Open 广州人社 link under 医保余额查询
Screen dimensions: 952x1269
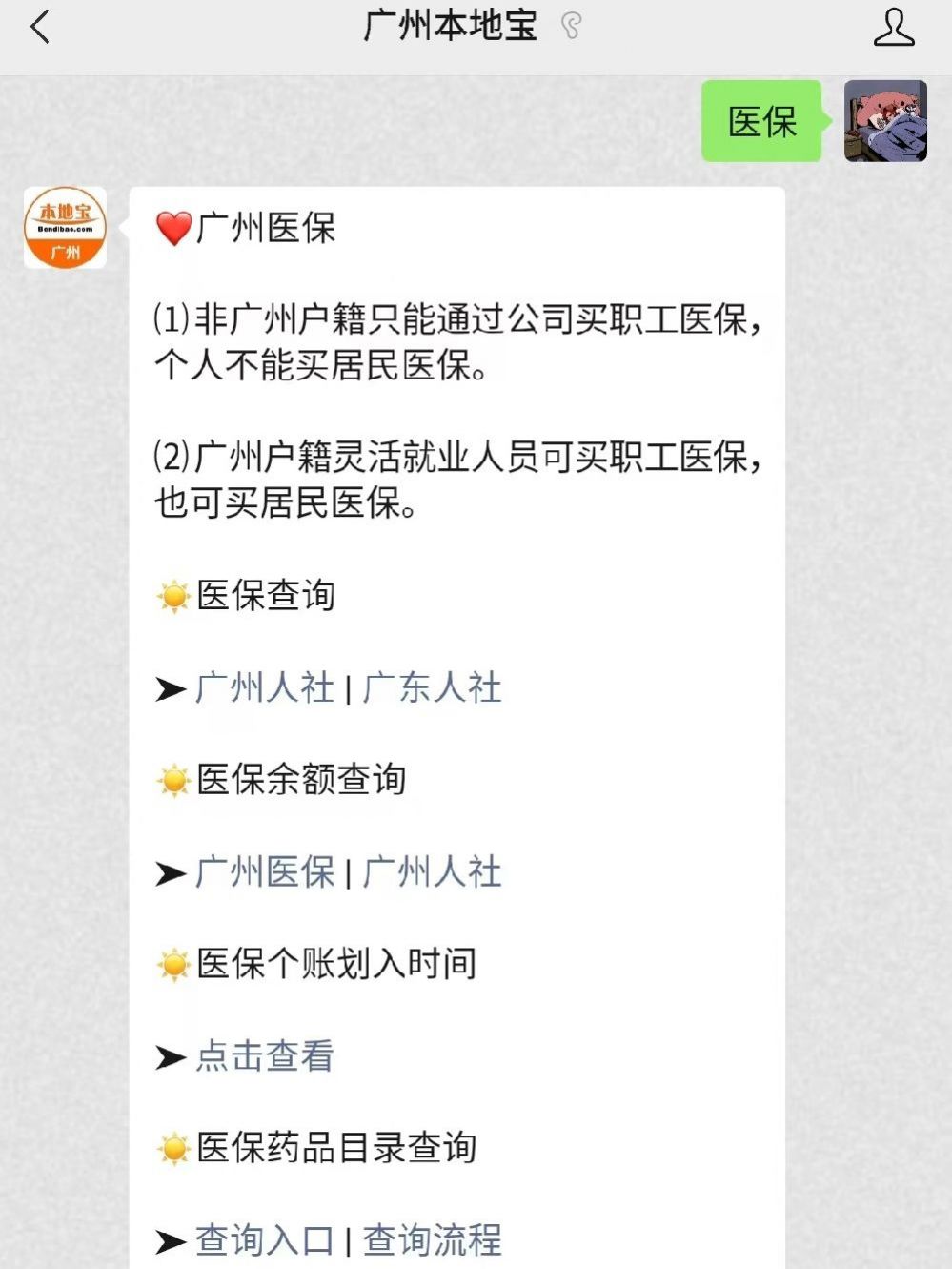pyautogui.click(x=432, y=872)
